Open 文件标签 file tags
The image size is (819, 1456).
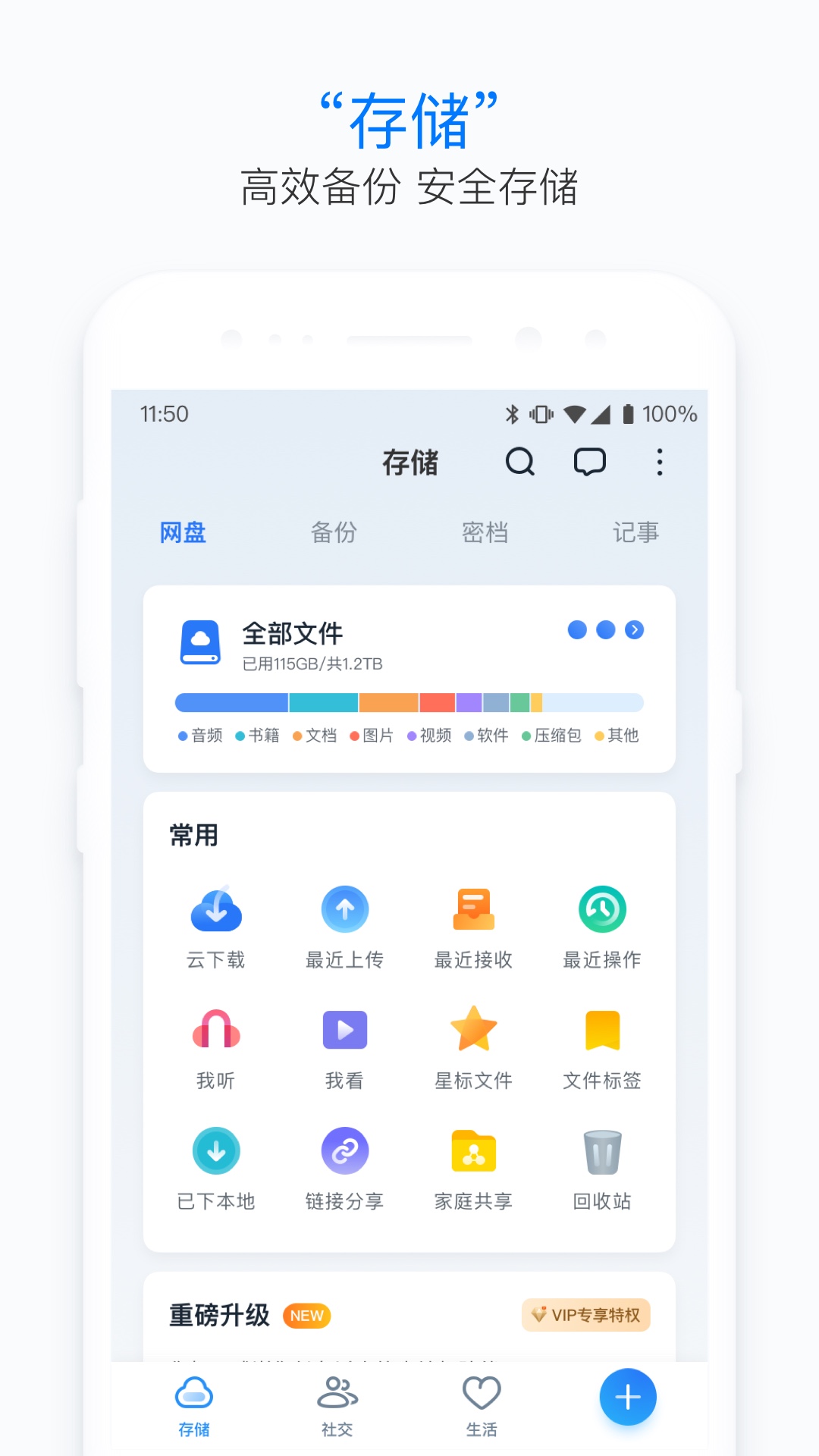(601, 1030)
